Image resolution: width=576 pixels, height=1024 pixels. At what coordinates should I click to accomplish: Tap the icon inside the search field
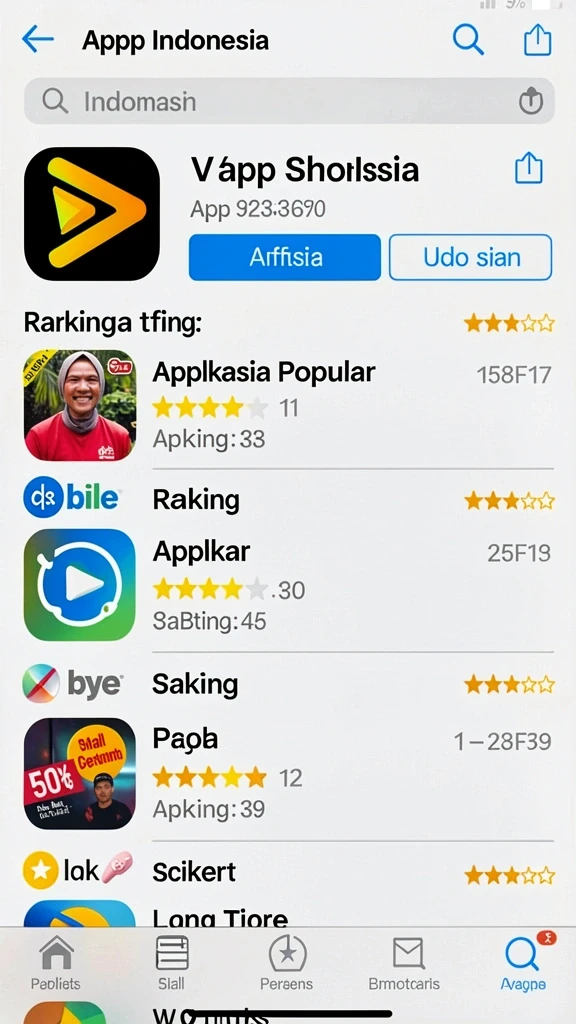click(530, 101)
